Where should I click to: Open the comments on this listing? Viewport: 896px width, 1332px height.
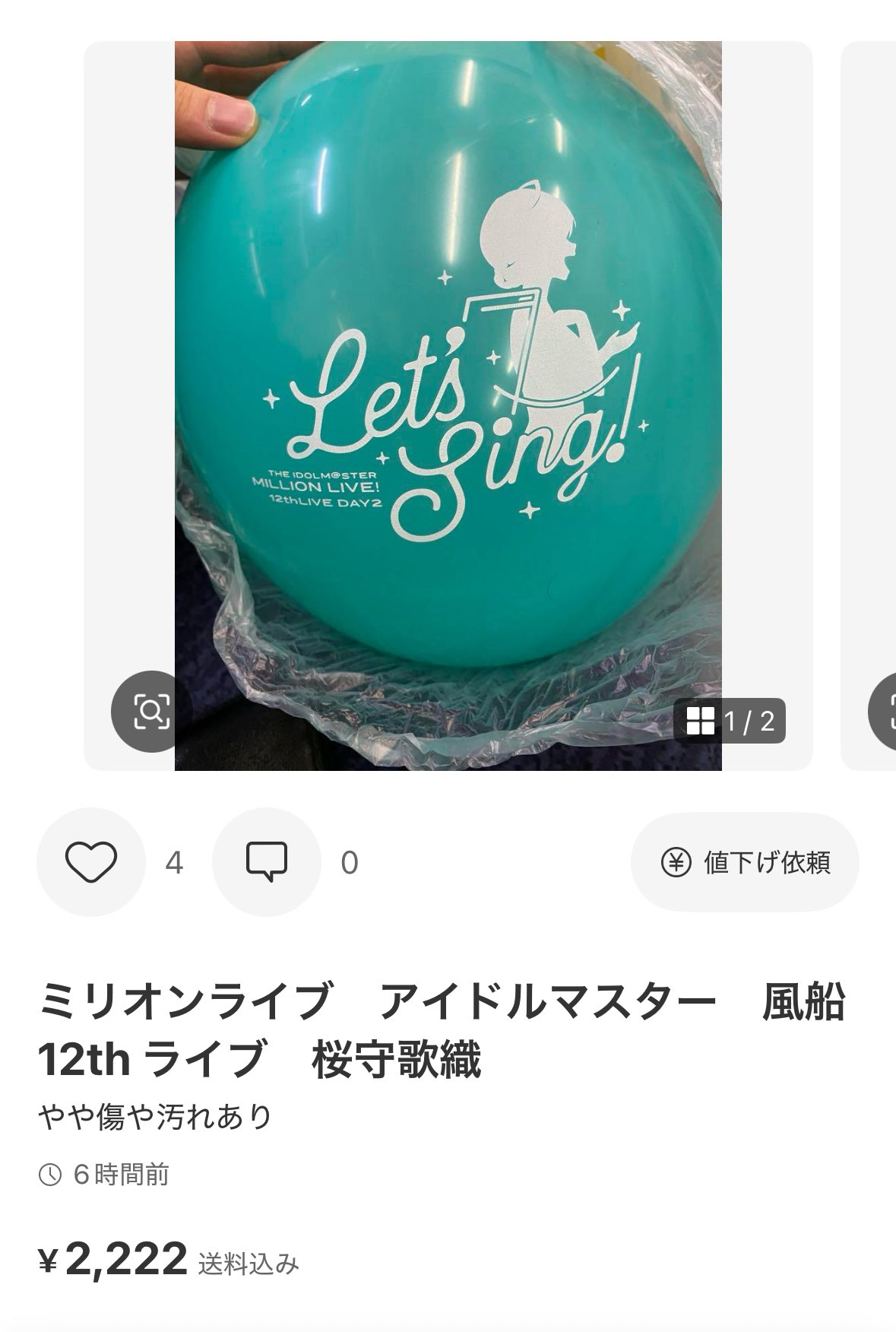click(x=267, y=862)
